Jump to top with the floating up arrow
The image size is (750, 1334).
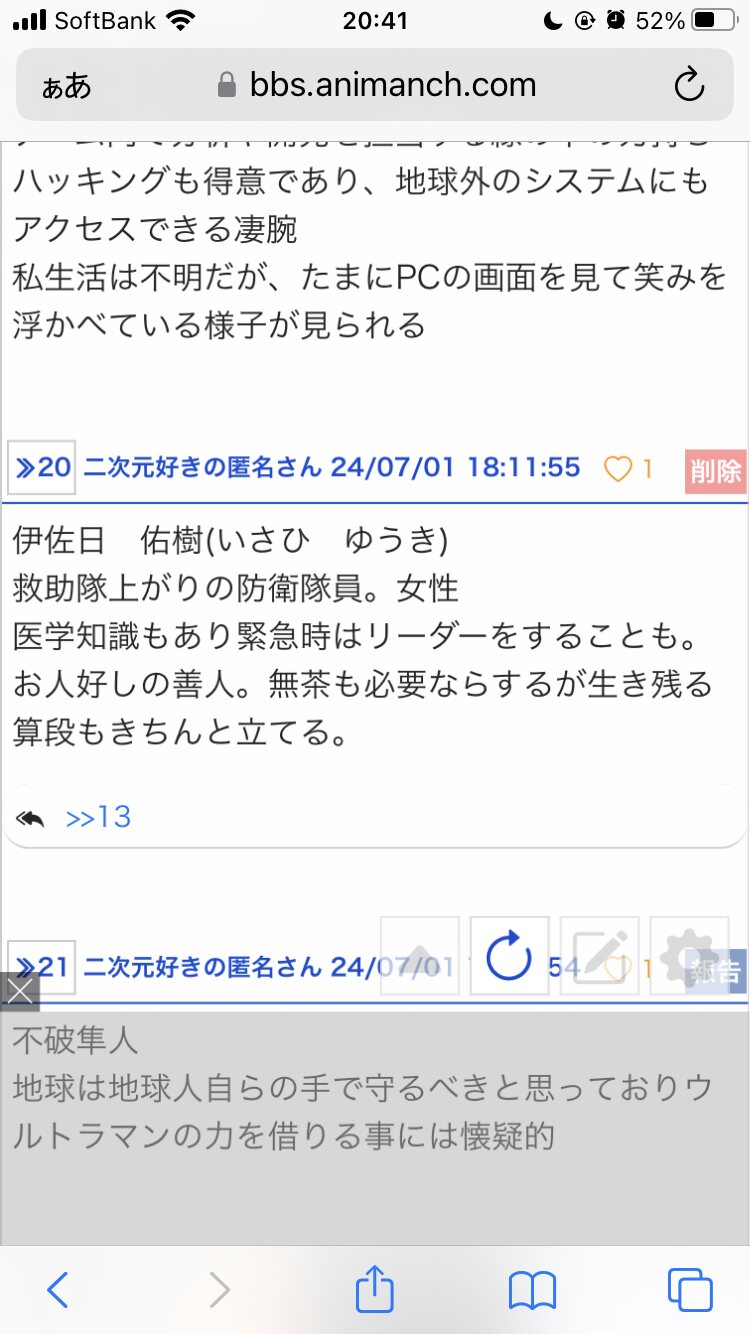(420, 956)
